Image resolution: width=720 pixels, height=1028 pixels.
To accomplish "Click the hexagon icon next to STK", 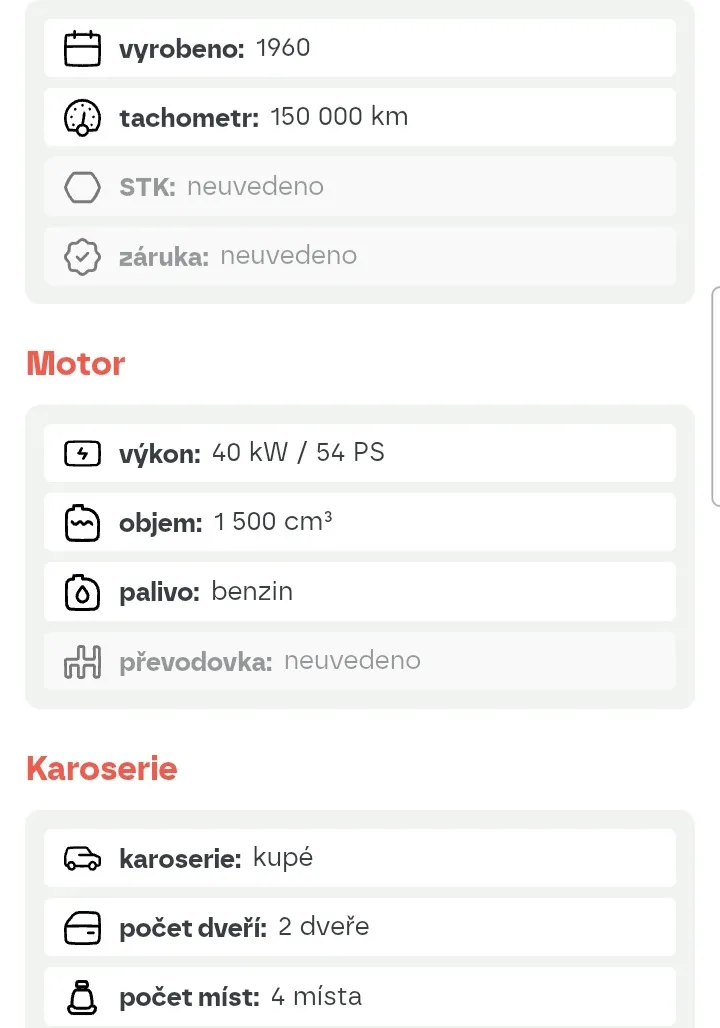I will [x=82, y=186].
